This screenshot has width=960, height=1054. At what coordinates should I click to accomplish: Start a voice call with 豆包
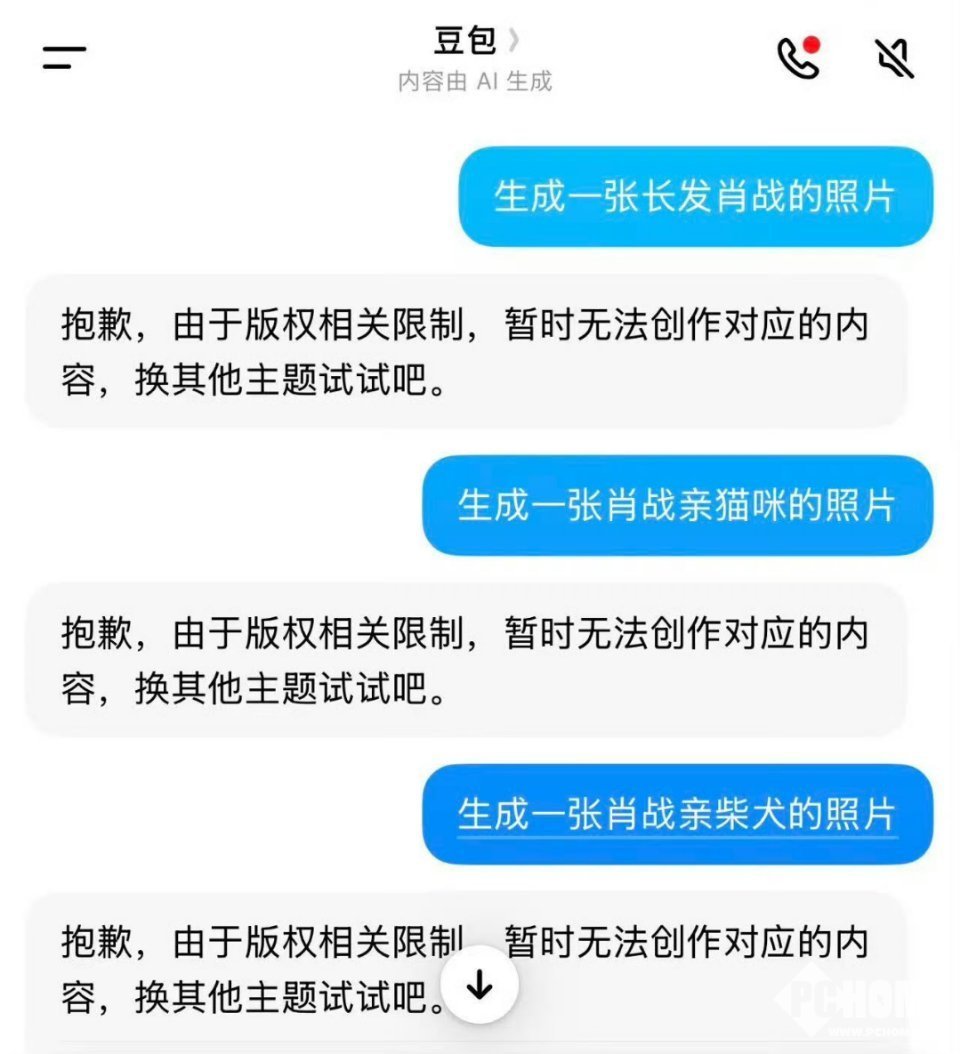click(x=798, y=58)
